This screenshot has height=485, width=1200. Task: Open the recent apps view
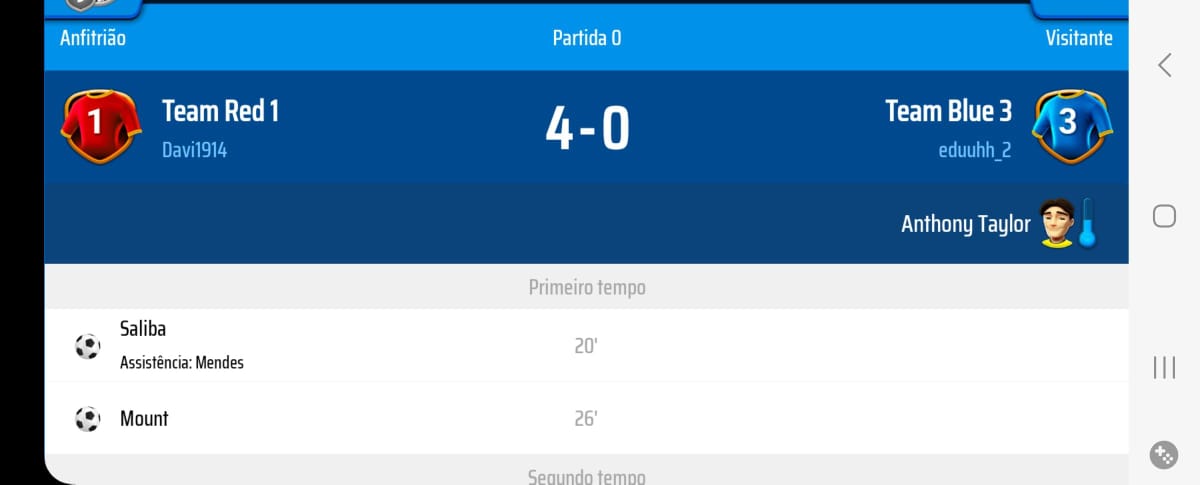[x=1164, y=367]
